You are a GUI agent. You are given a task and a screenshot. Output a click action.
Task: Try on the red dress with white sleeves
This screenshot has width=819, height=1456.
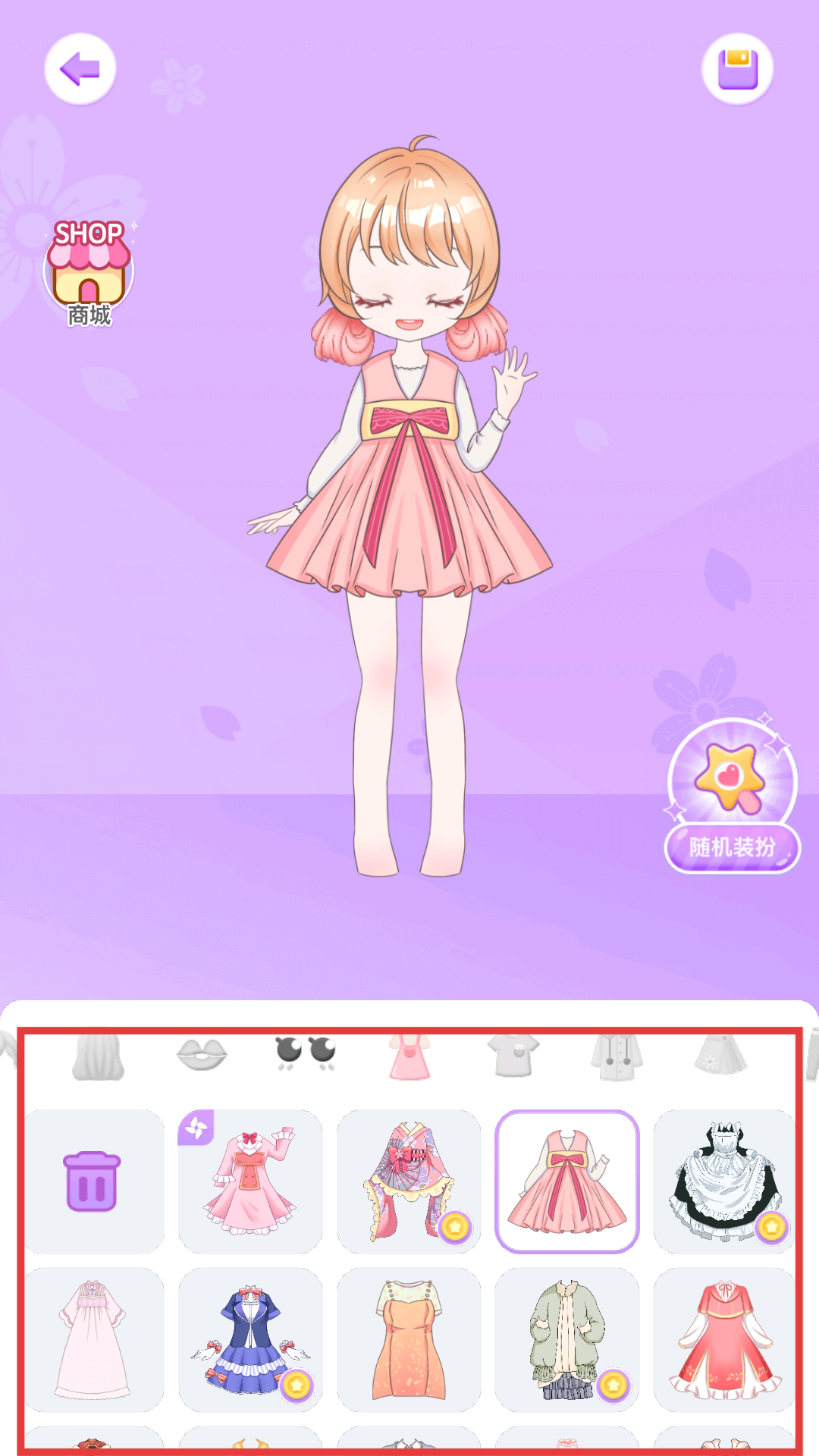[x=724, y=1339]
